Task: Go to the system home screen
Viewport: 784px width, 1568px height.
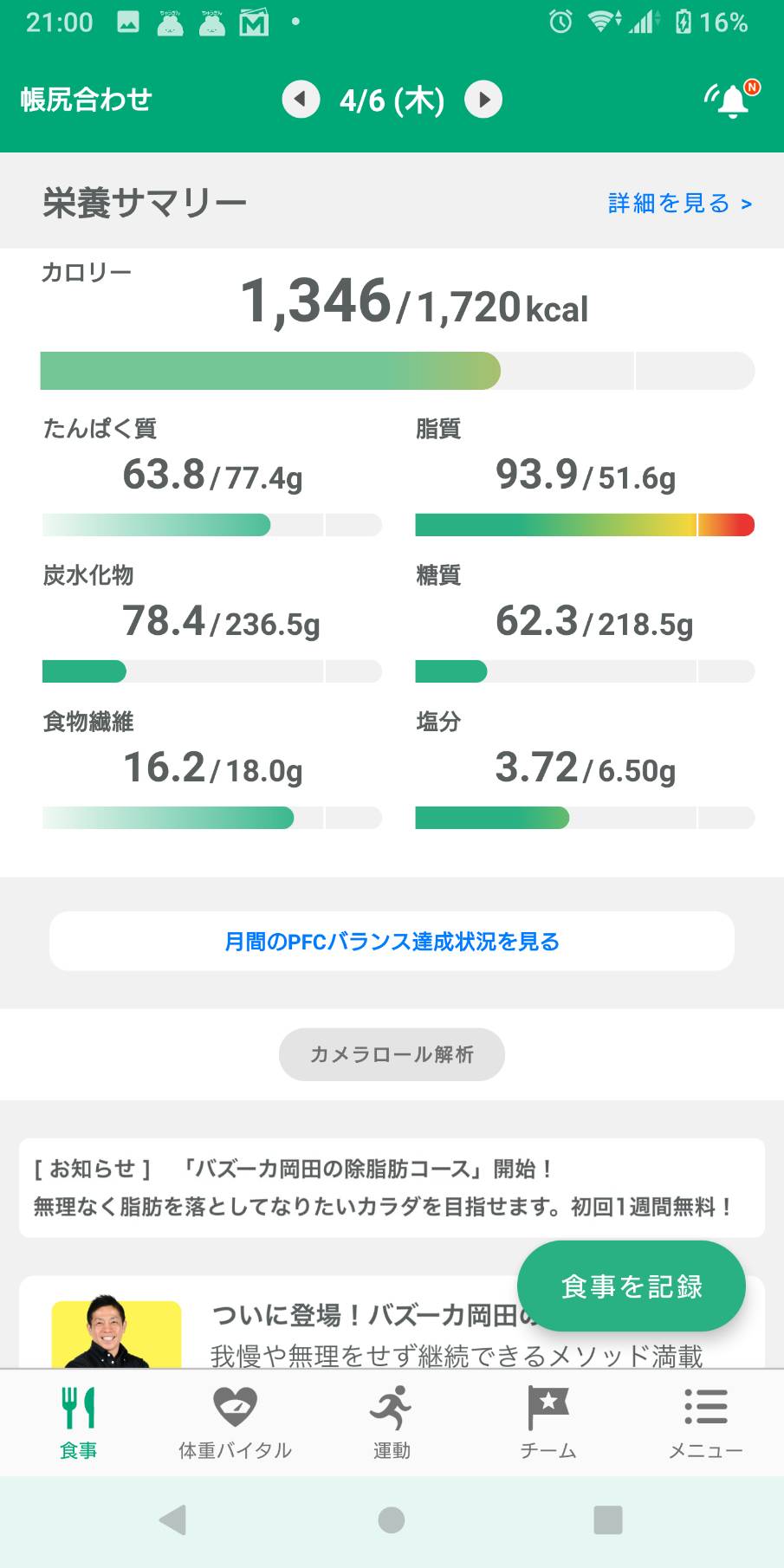Action: tap(392, 1519)
